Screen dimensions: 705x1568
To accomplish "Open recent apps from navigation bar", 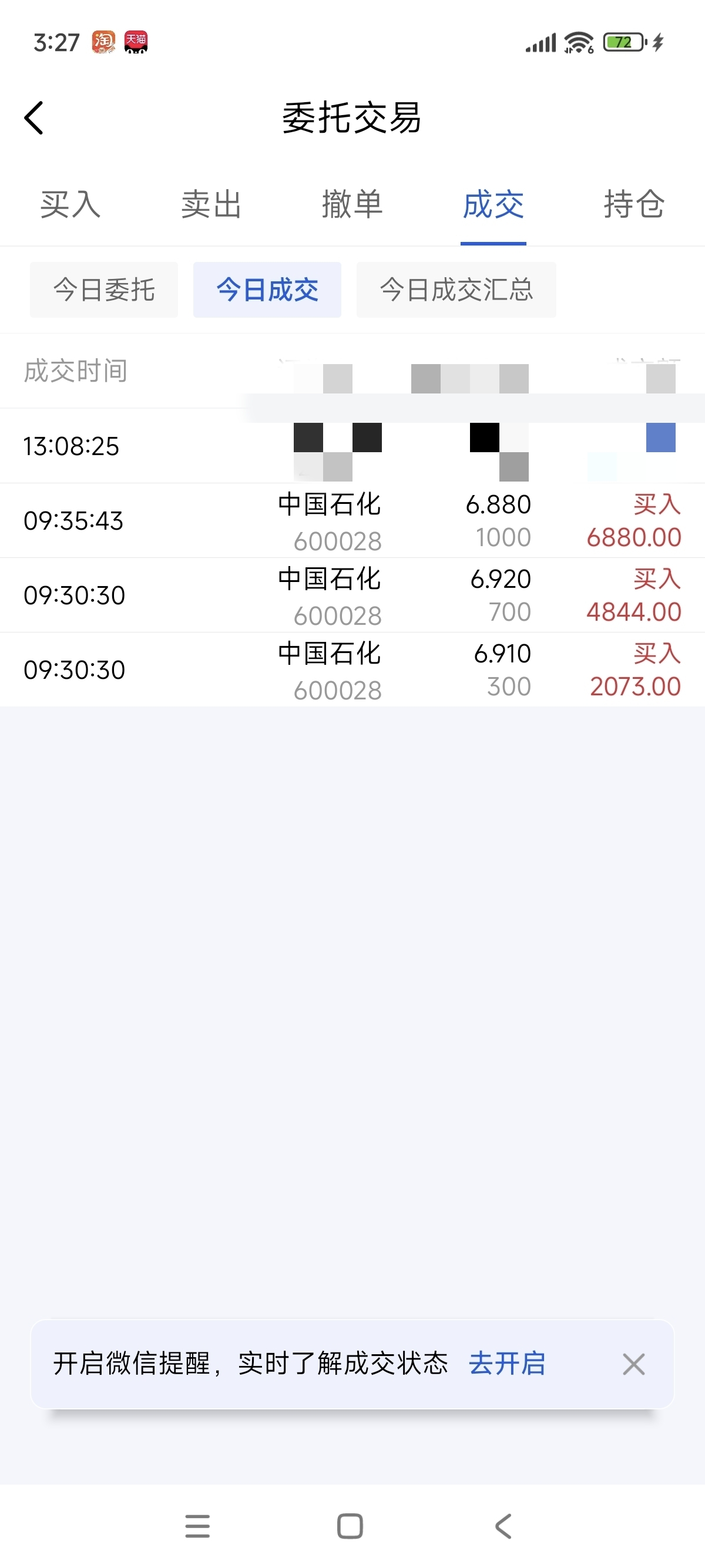I will coord(197,1526).
